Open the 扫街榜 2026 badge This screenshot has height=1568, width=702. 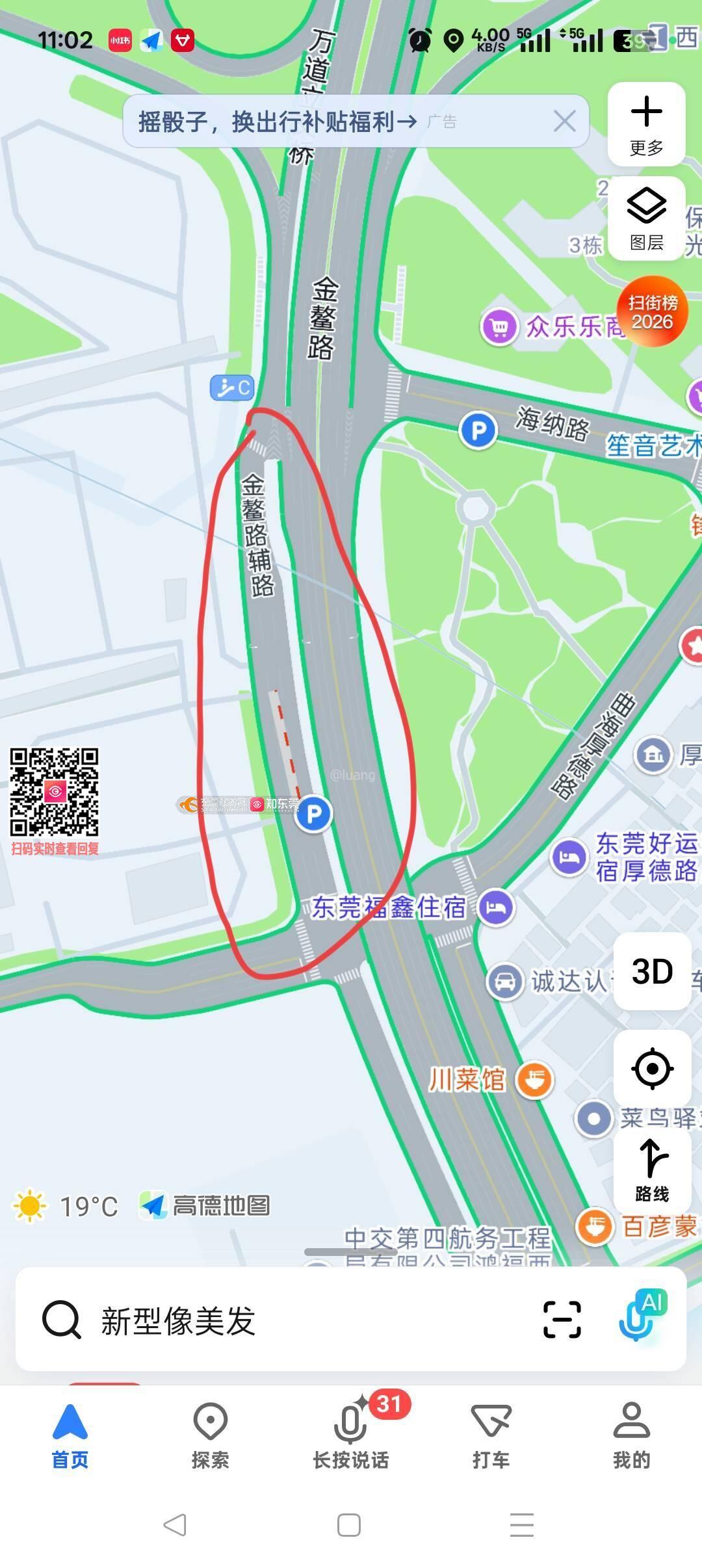pyautogui.click(x=653, y=311)
